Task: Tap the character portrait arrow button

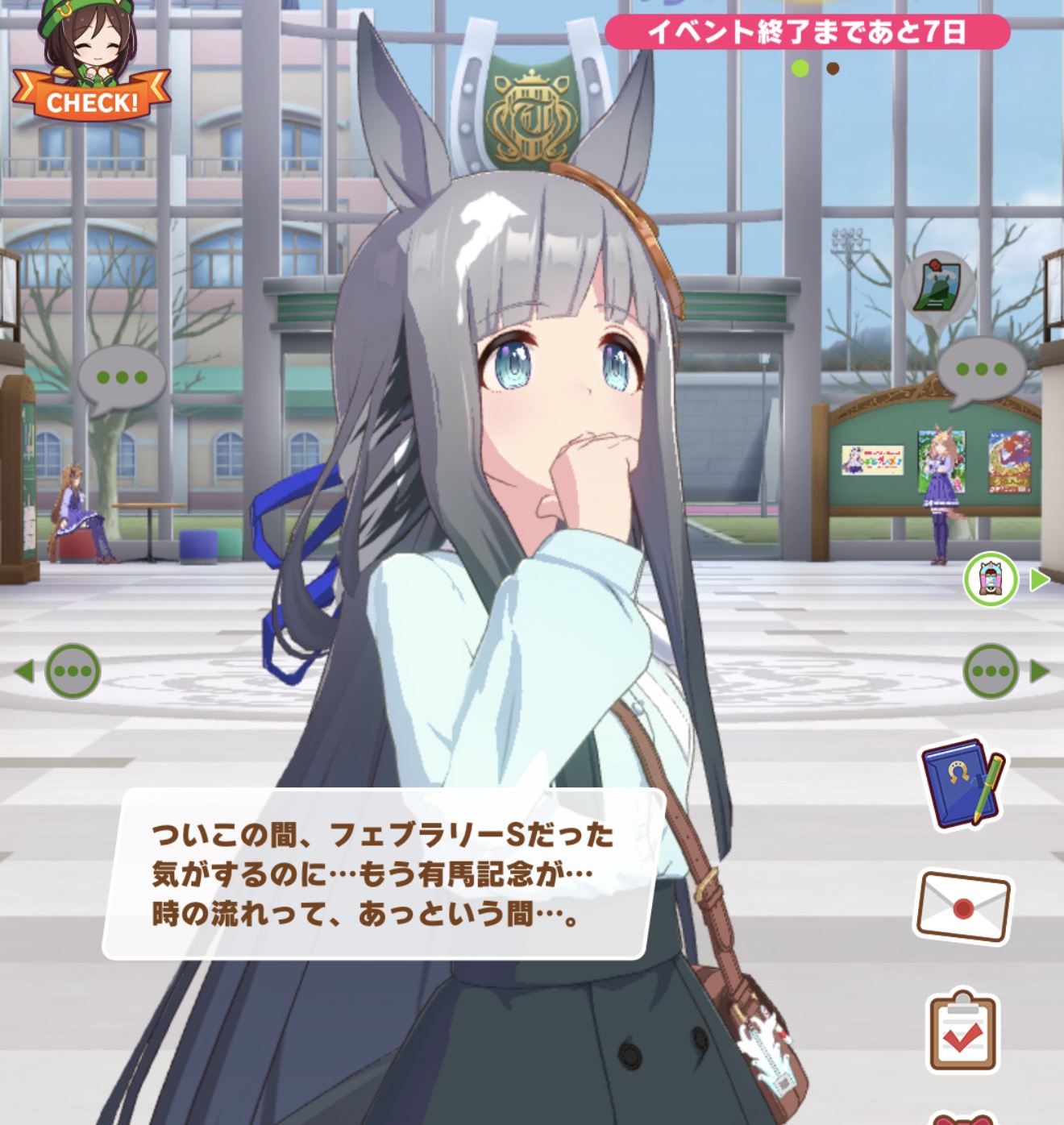Action: pos(1004,579)
